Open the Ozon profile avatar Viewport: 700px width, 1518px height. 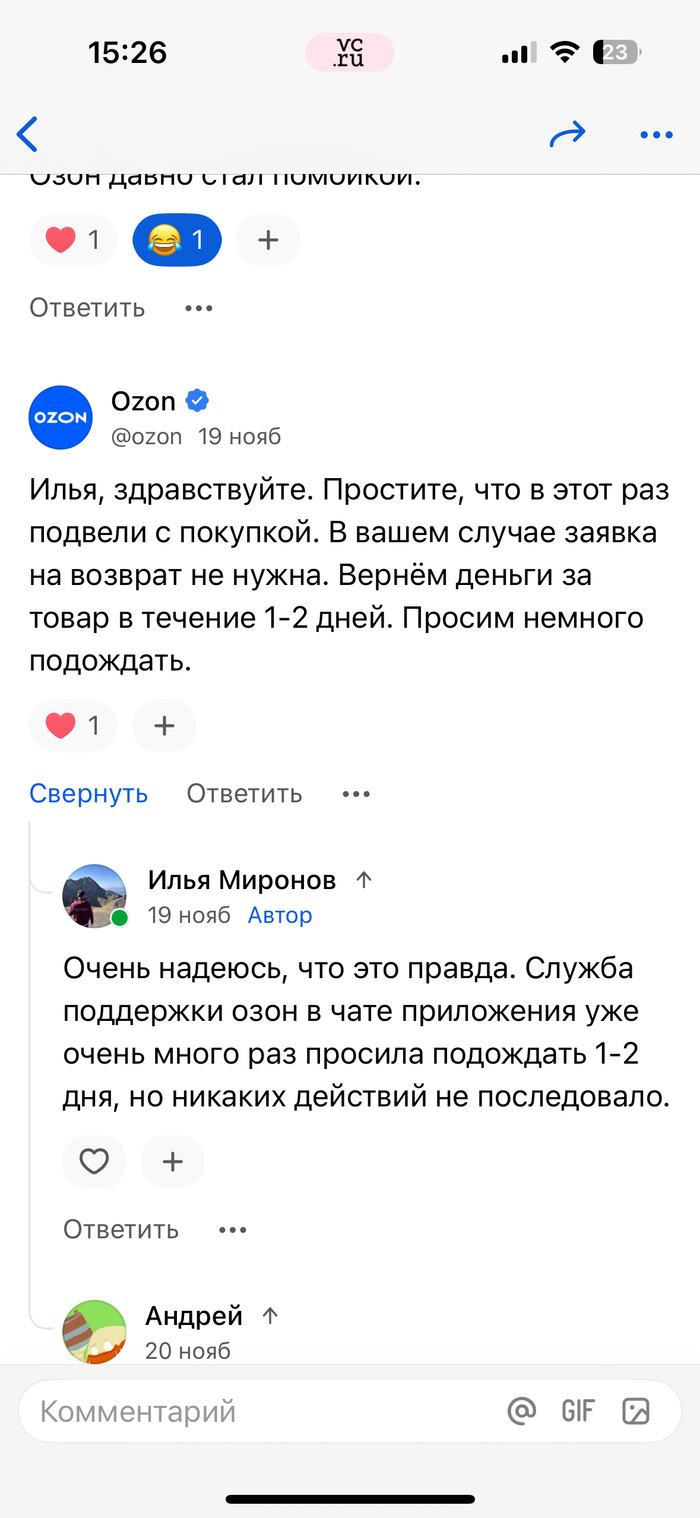coord(61,417)
